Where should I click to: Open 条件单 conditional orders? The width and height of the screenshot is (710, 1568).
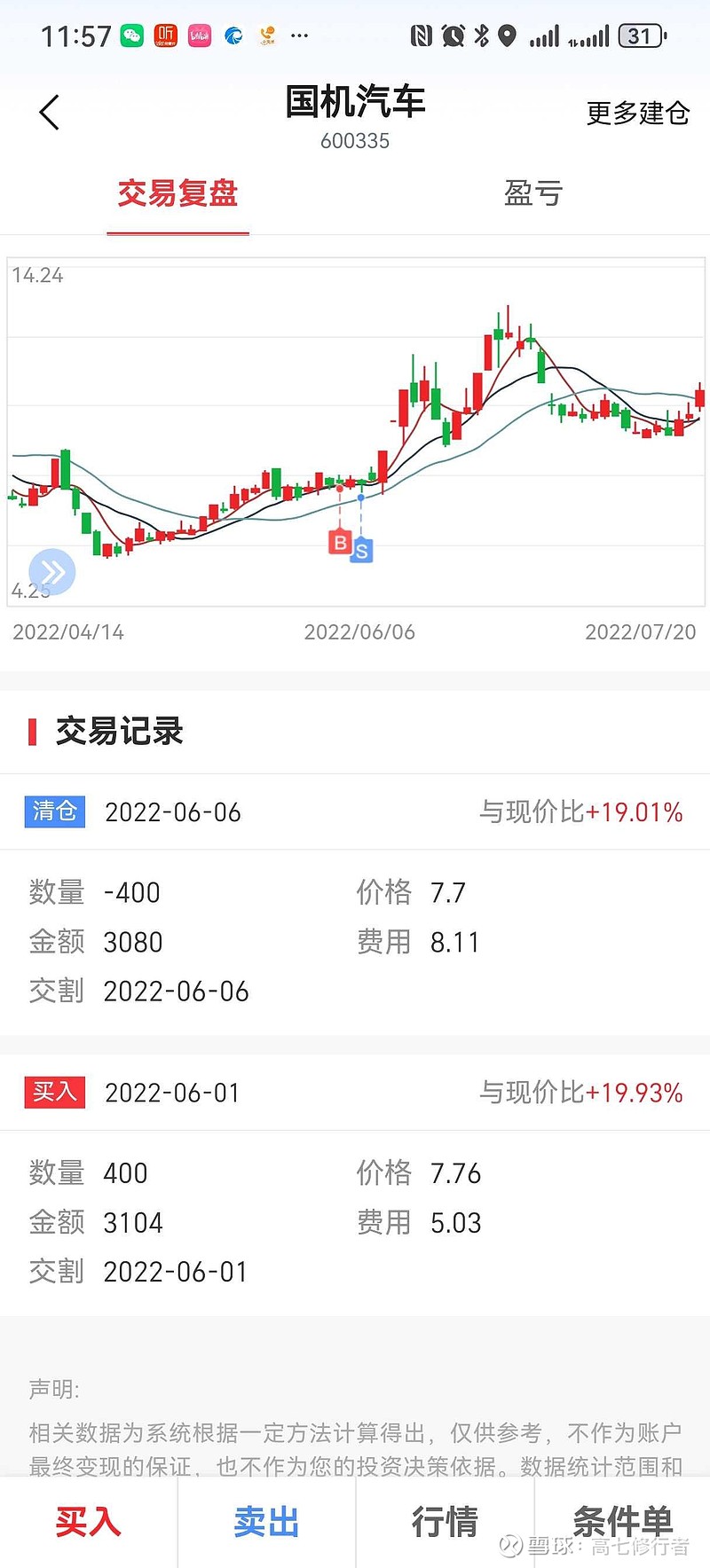point(622,1522)
